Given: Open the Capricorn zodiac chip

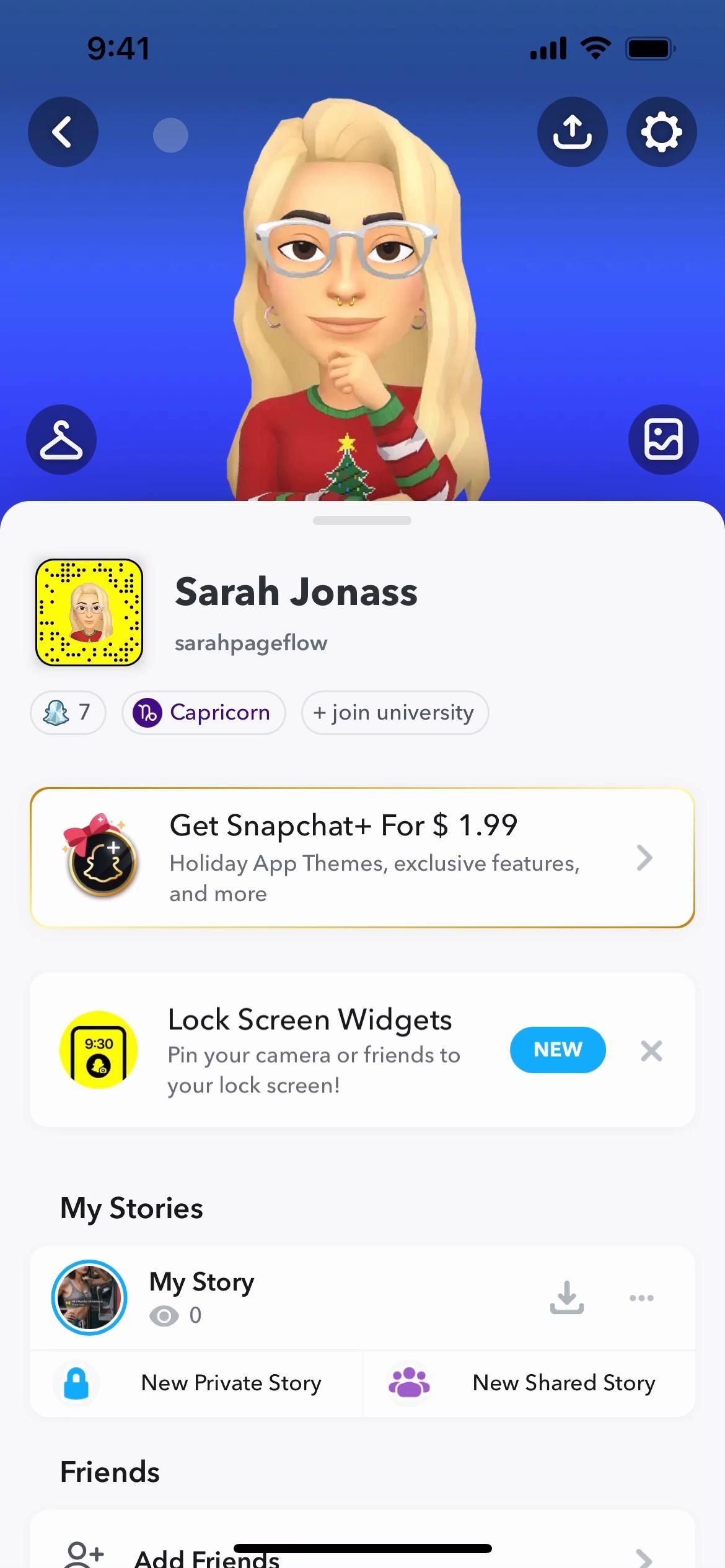Looking at the screenshot, I should (x=203, y=713).
